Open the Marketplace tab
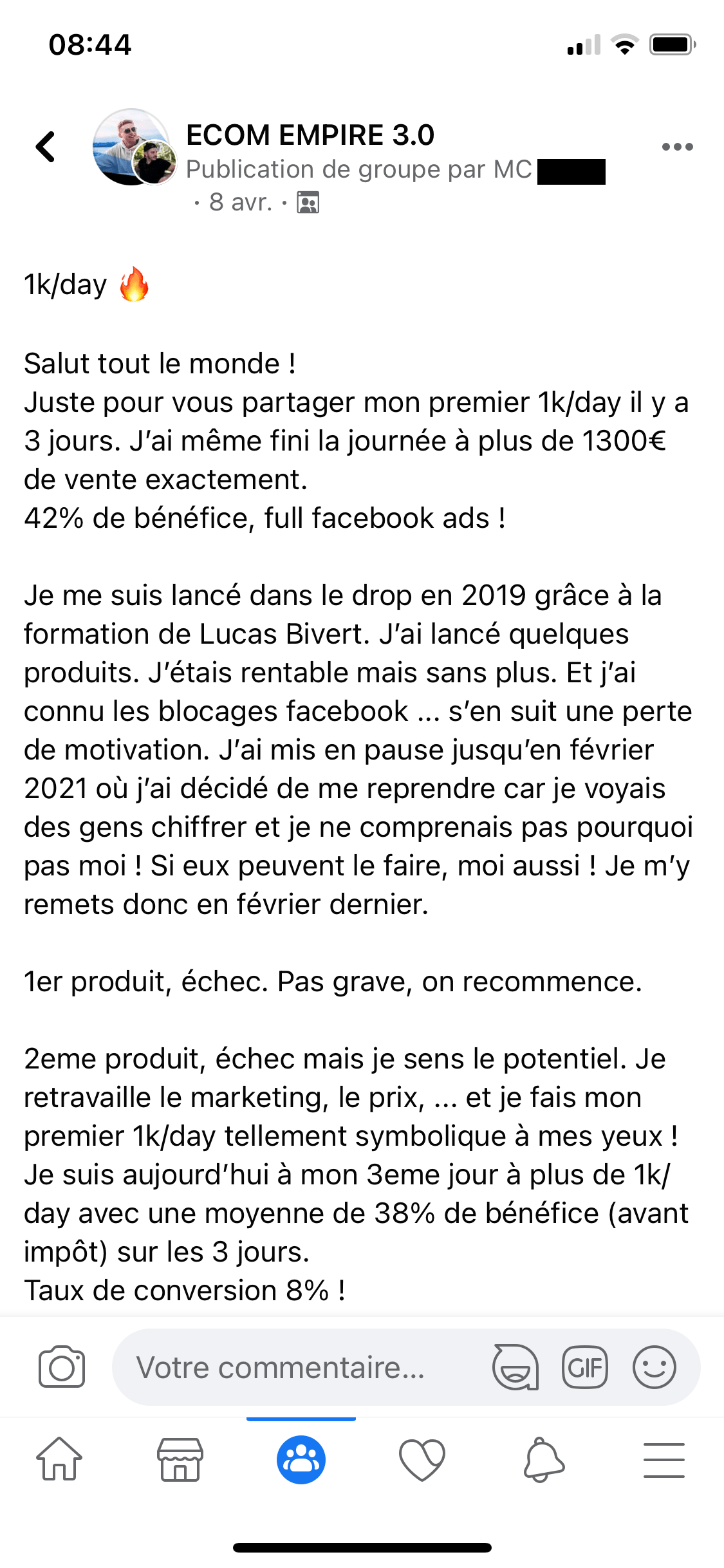Viewport: 724px width, 1568px height. [x=180, y=1459]
